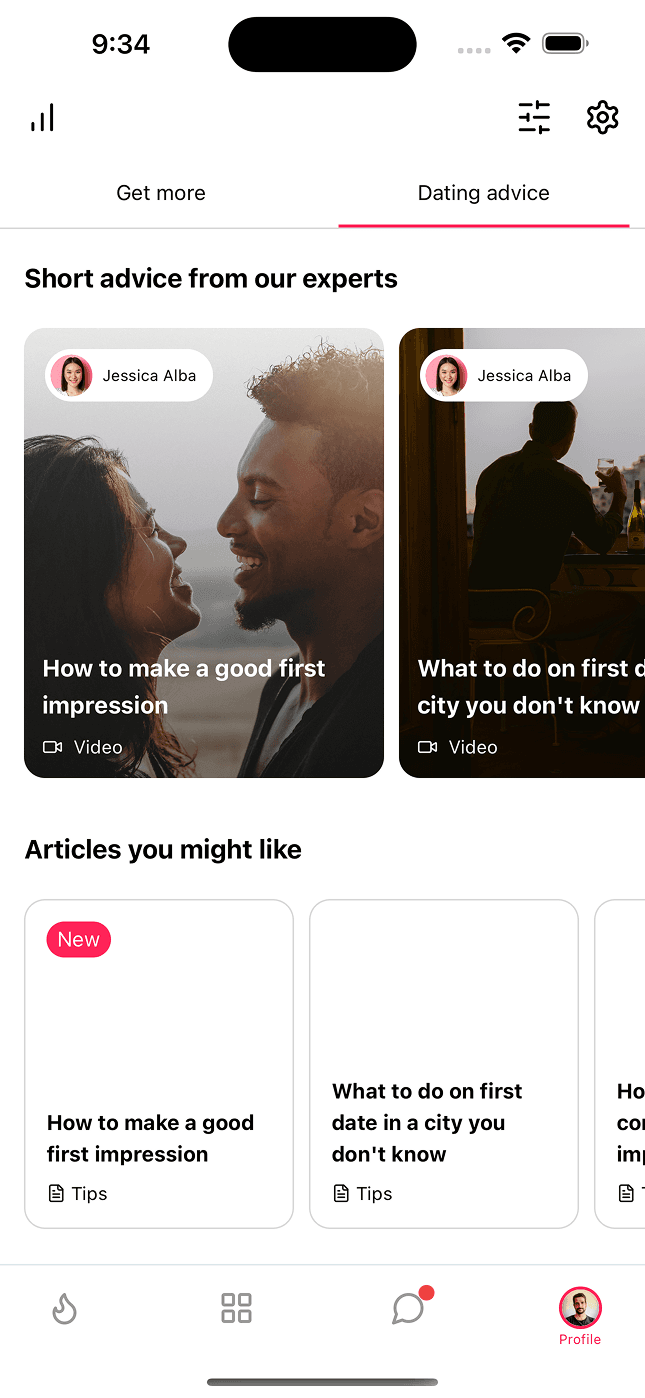Open the filter sliders icon
The width and height of the screenshot is (645, 1398).
534,118
